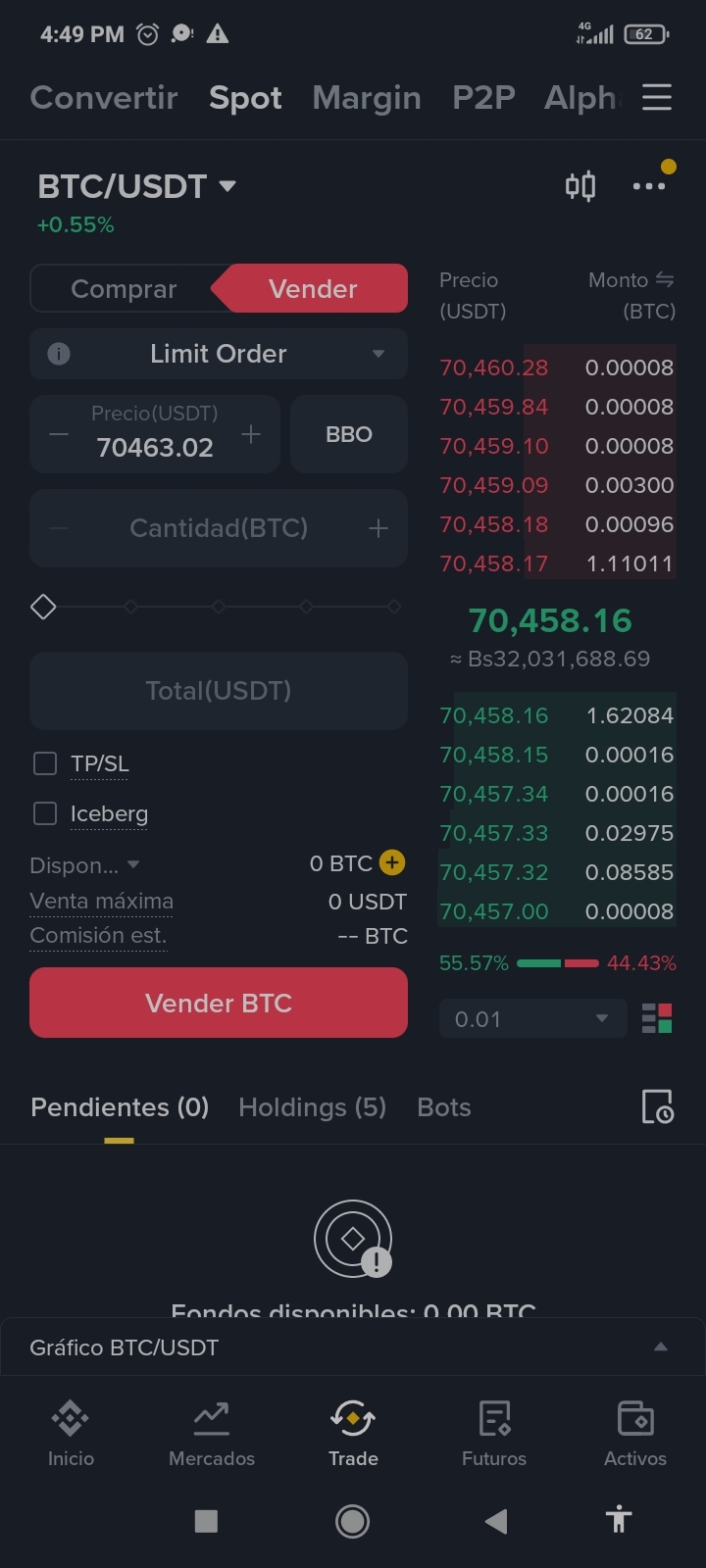
Task: Open the candlestick chart view
Action: coord(580,186)
